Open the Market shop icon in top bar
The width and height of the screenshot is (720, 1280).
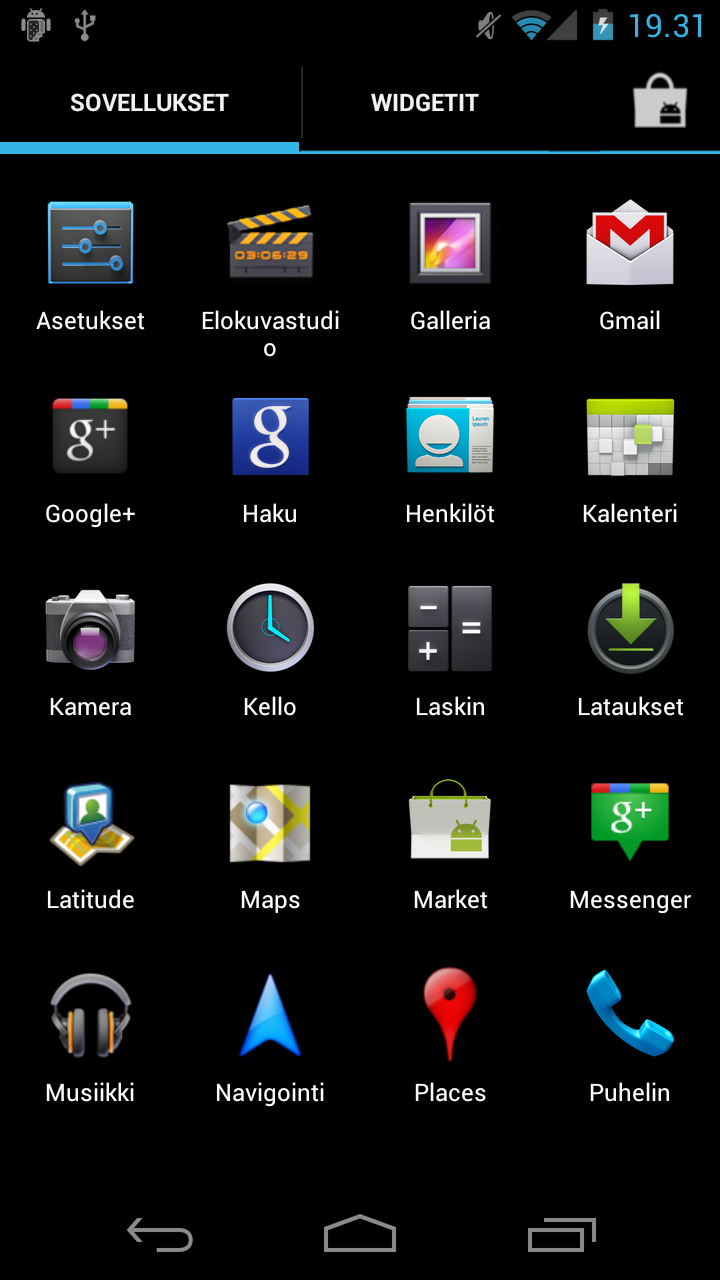660,102
